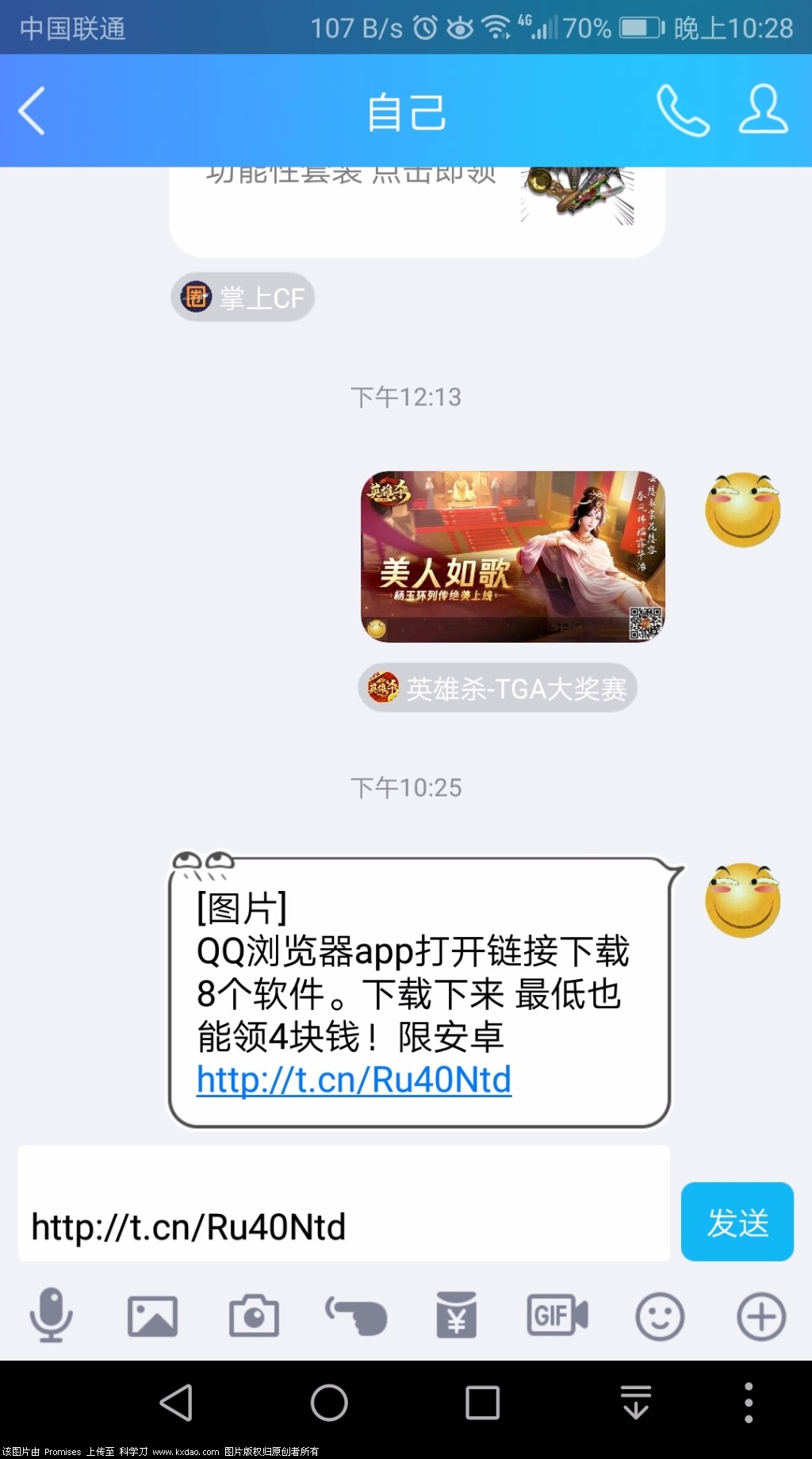
Task: Tap the 美人如歌 game image
Action: [511, 557]
